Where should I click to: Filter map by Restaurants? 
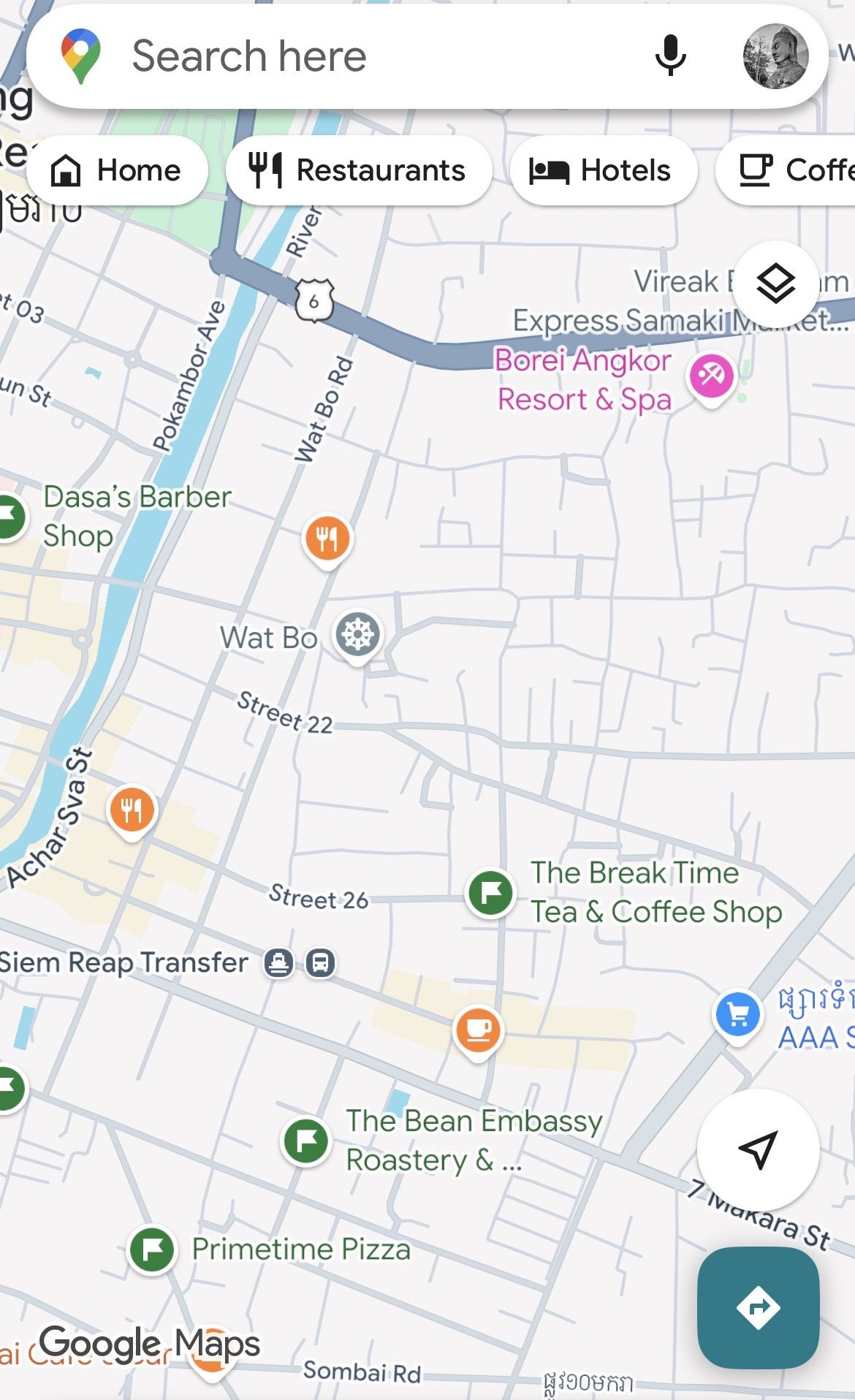click(x=358, y=171)
